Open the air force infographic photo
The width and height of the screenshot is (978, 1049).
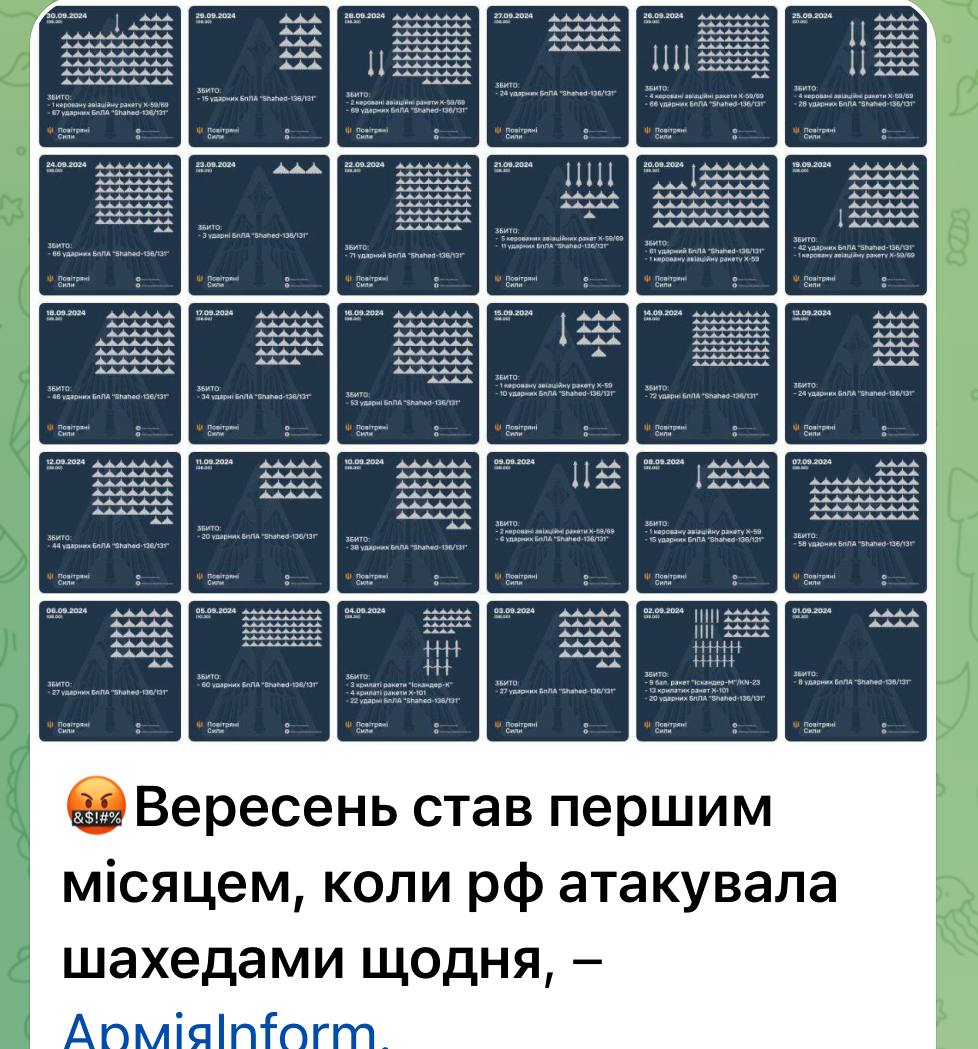tap(483, 373)
